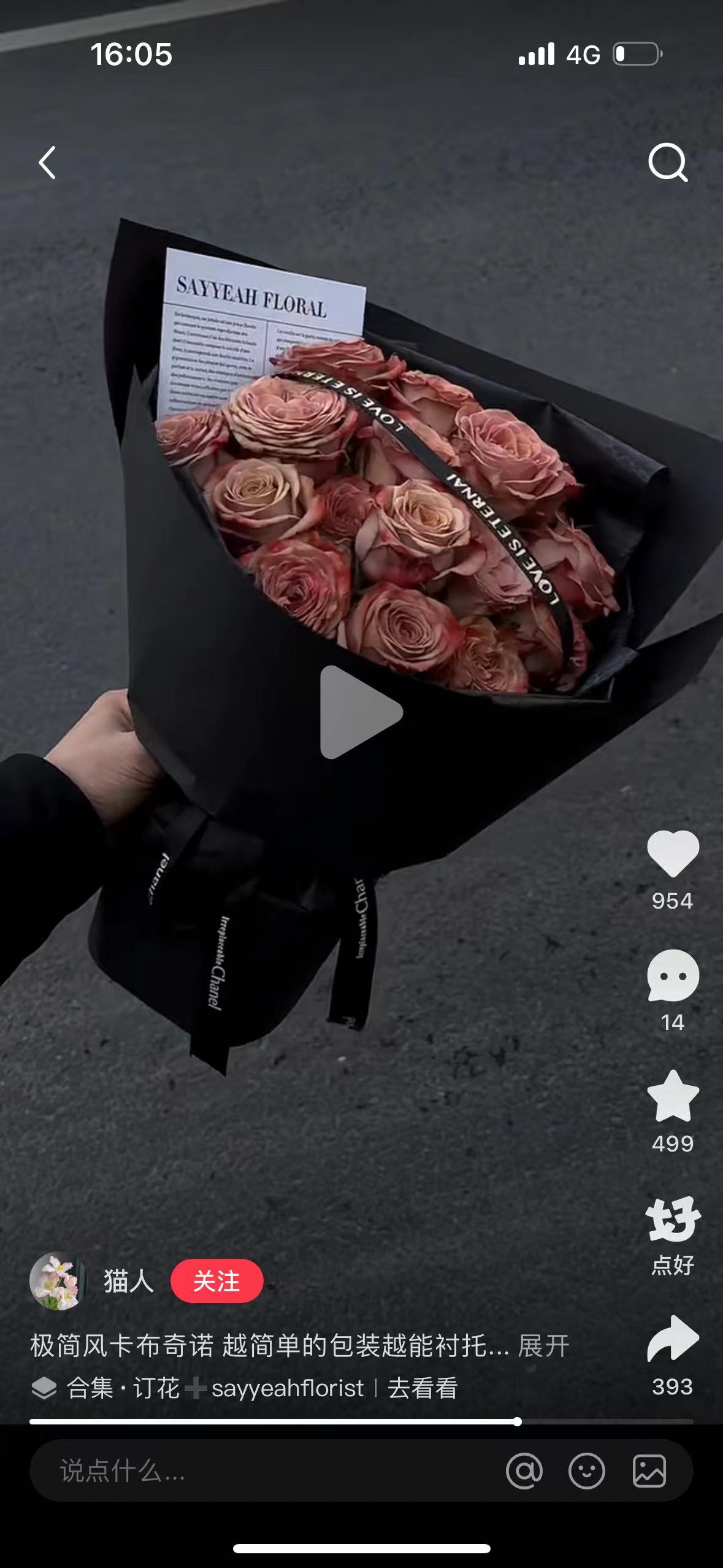Like this video with the heart
Image resolution: width=723 pixels, height=1568 pixels.
[x=673, y=853]
